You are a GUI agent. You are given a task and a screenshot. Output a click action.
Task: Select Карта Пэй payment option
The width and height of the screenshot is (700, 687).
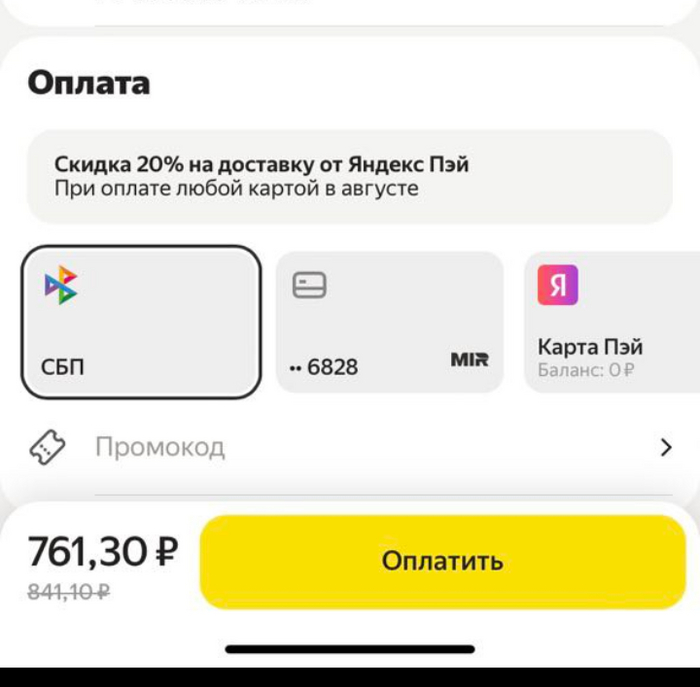tap(610, 322)
